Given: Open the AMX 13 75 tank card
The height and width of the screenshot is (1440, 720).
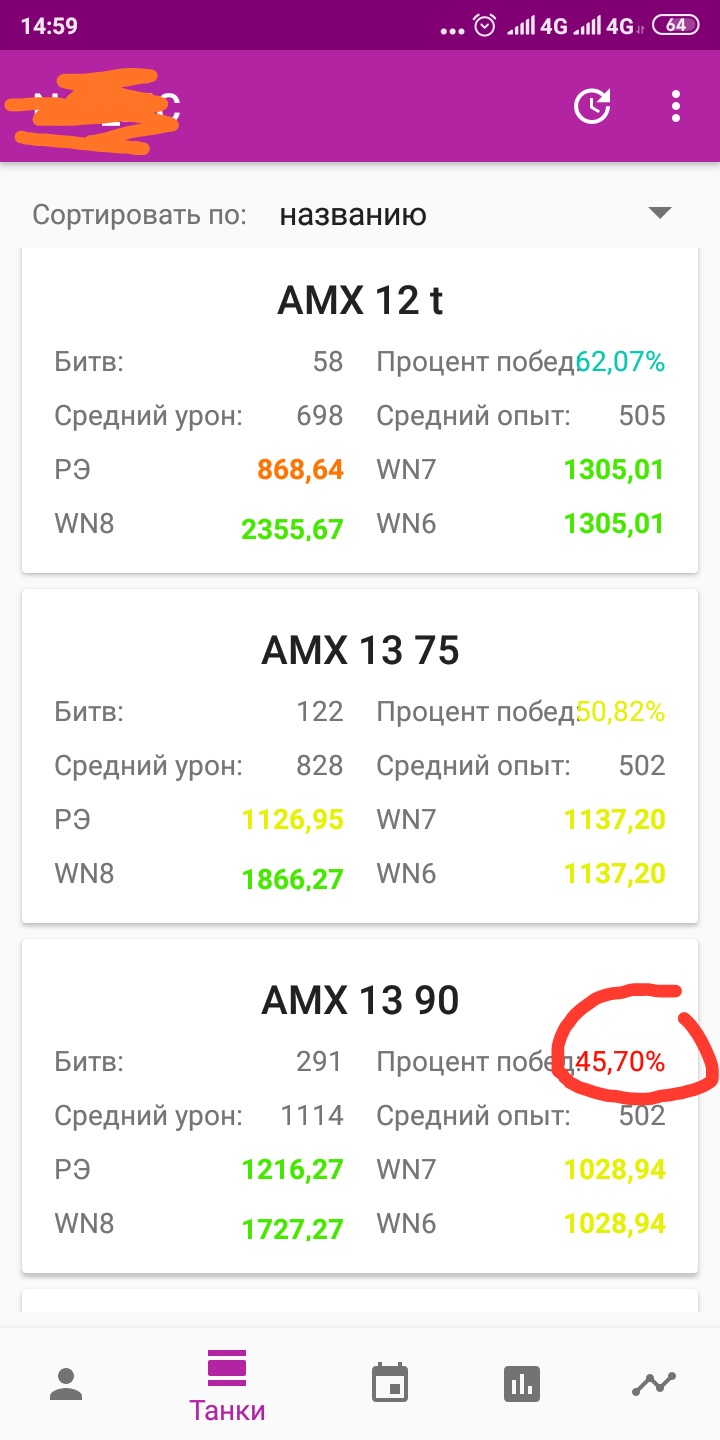Looking at the screenshot, I should click(x=360, y=756).
